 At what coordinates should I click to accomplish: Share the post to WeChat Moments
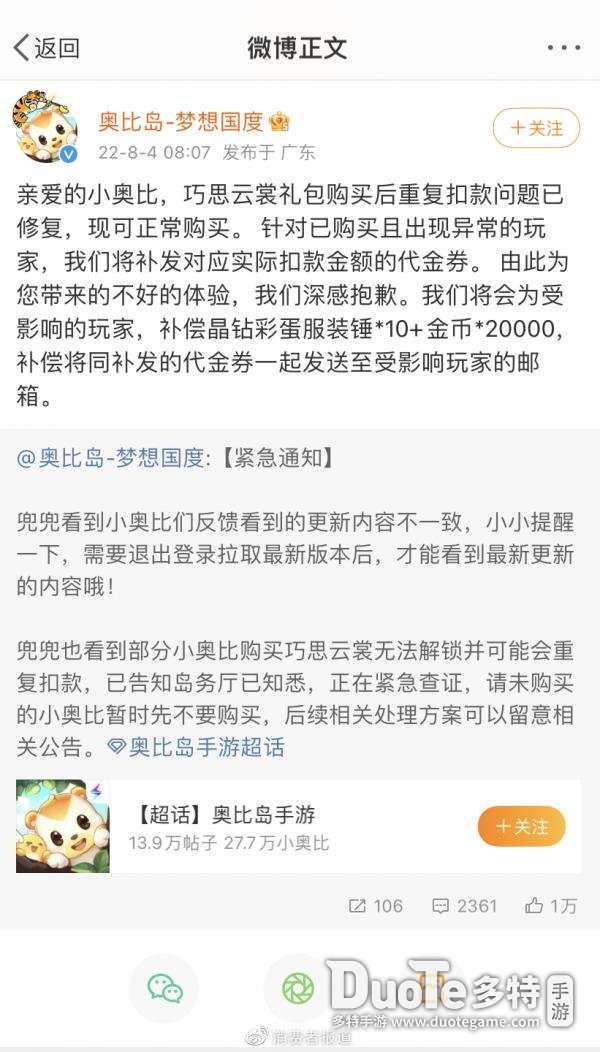(x=297, y=988)
